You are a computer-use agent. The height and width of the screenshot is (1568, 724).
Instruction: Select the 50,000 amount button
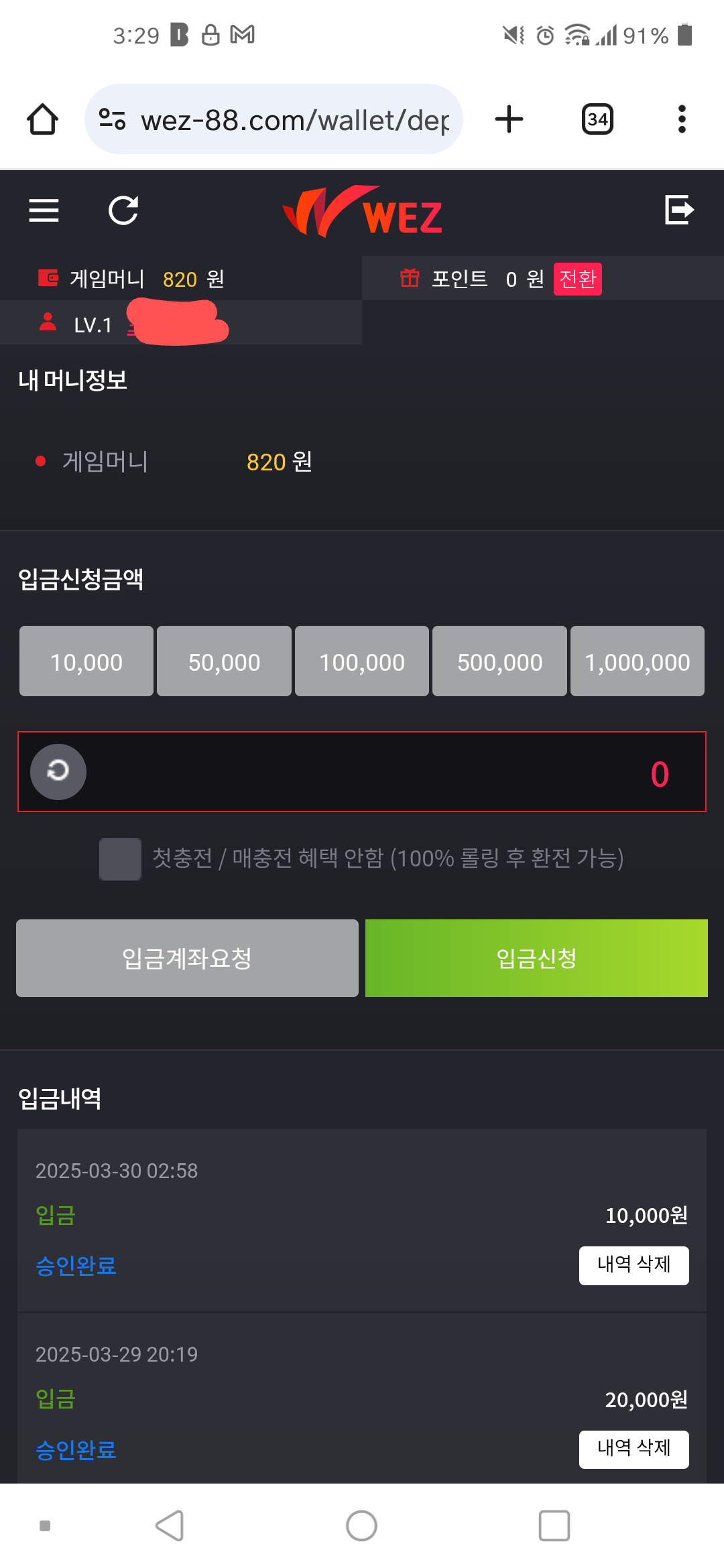click(224, 661)
